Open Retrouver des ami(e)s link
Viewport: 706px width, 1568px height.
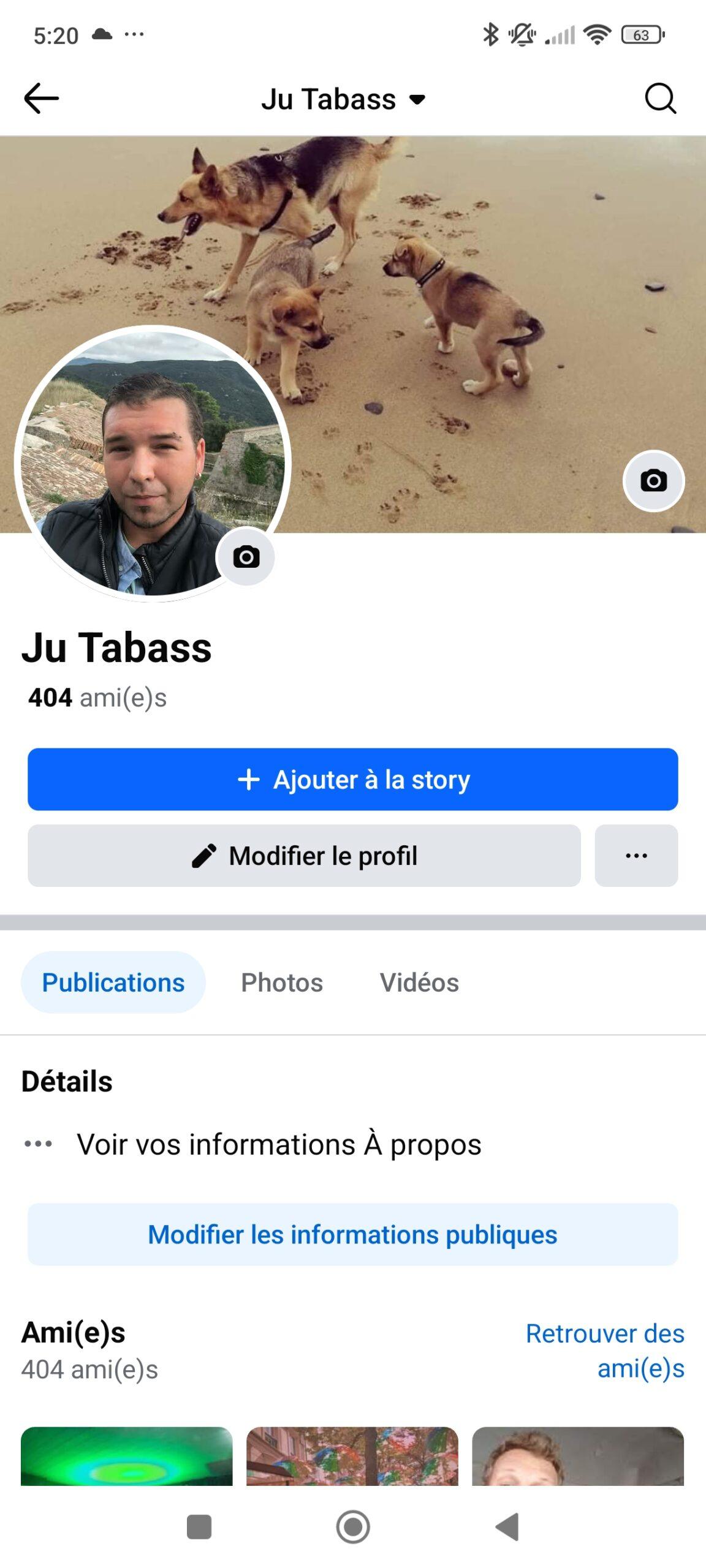coord(605,1351)
